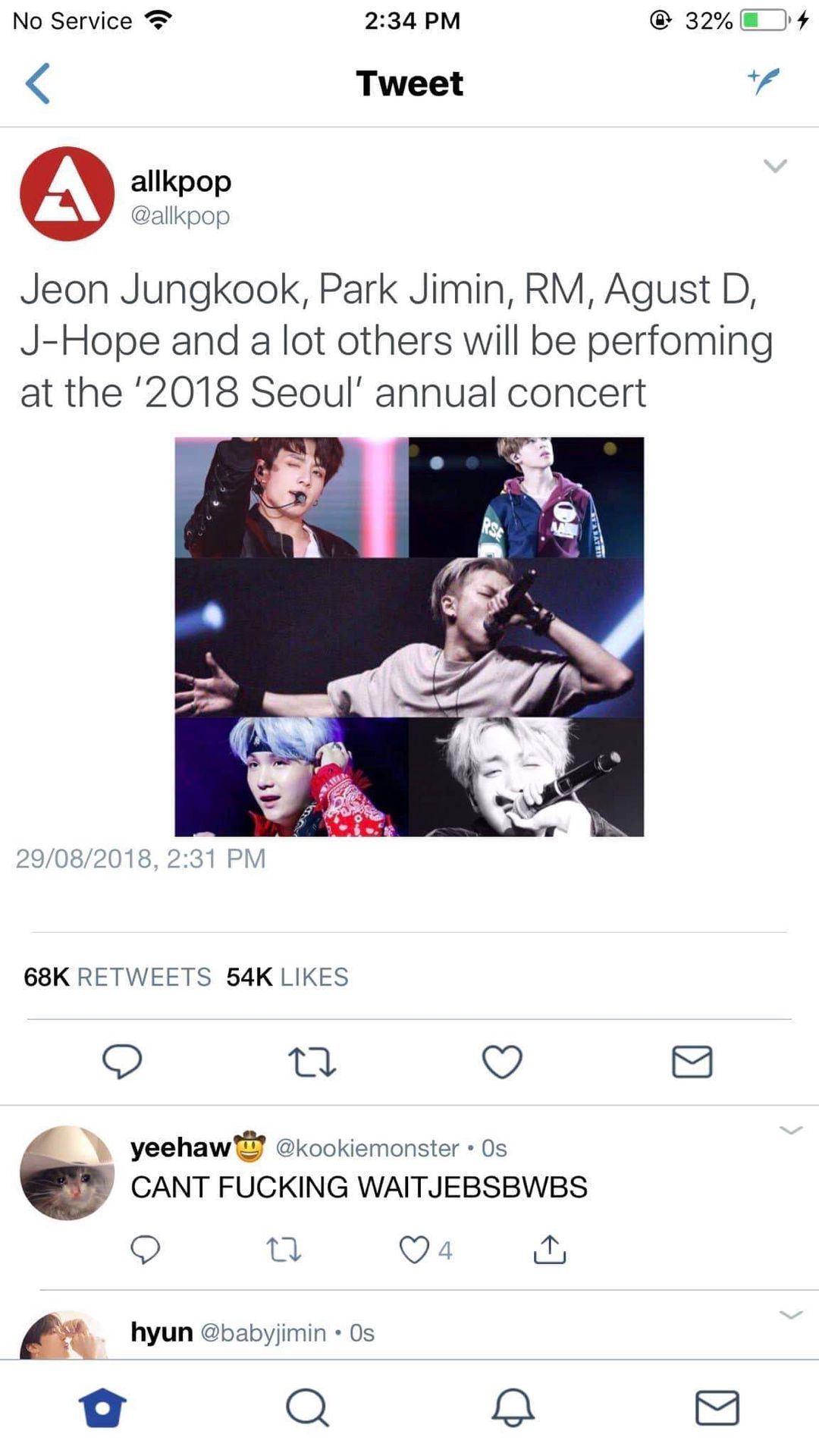View the 68K retweets list
Image resolution: width=819 pixels, height=1456 pixels.
tap(118, 977)
